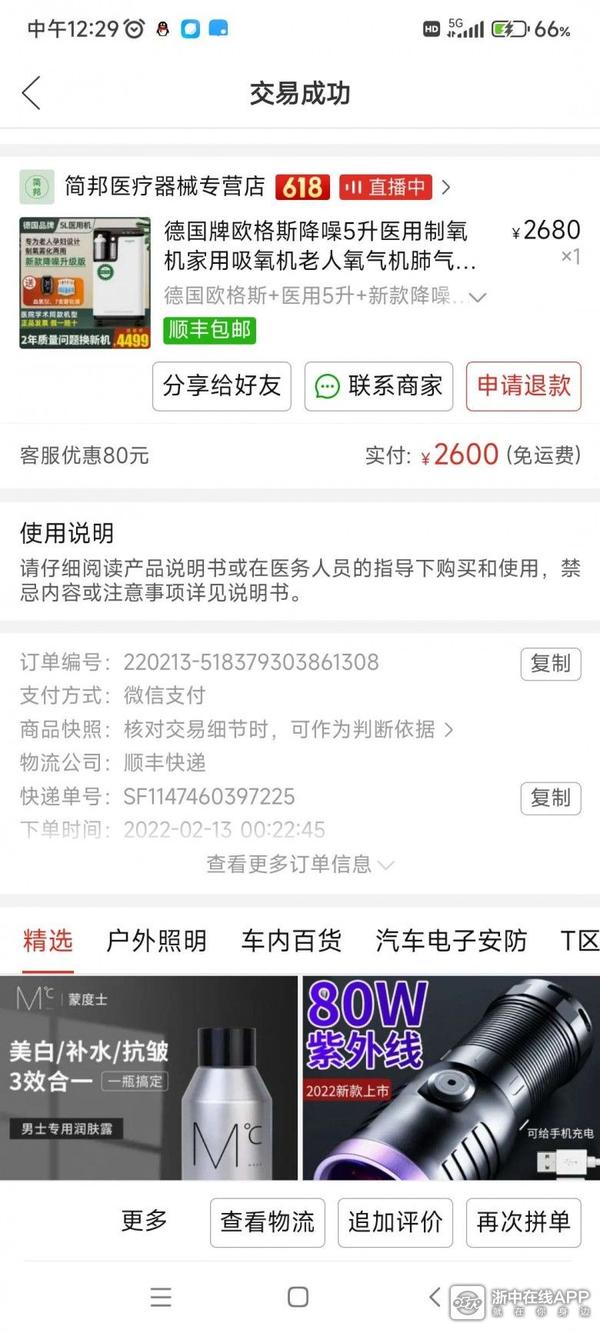Switch to the 汽车电子安防 tab
This screenshot has width=600, height=1333.
click(451, 941)
